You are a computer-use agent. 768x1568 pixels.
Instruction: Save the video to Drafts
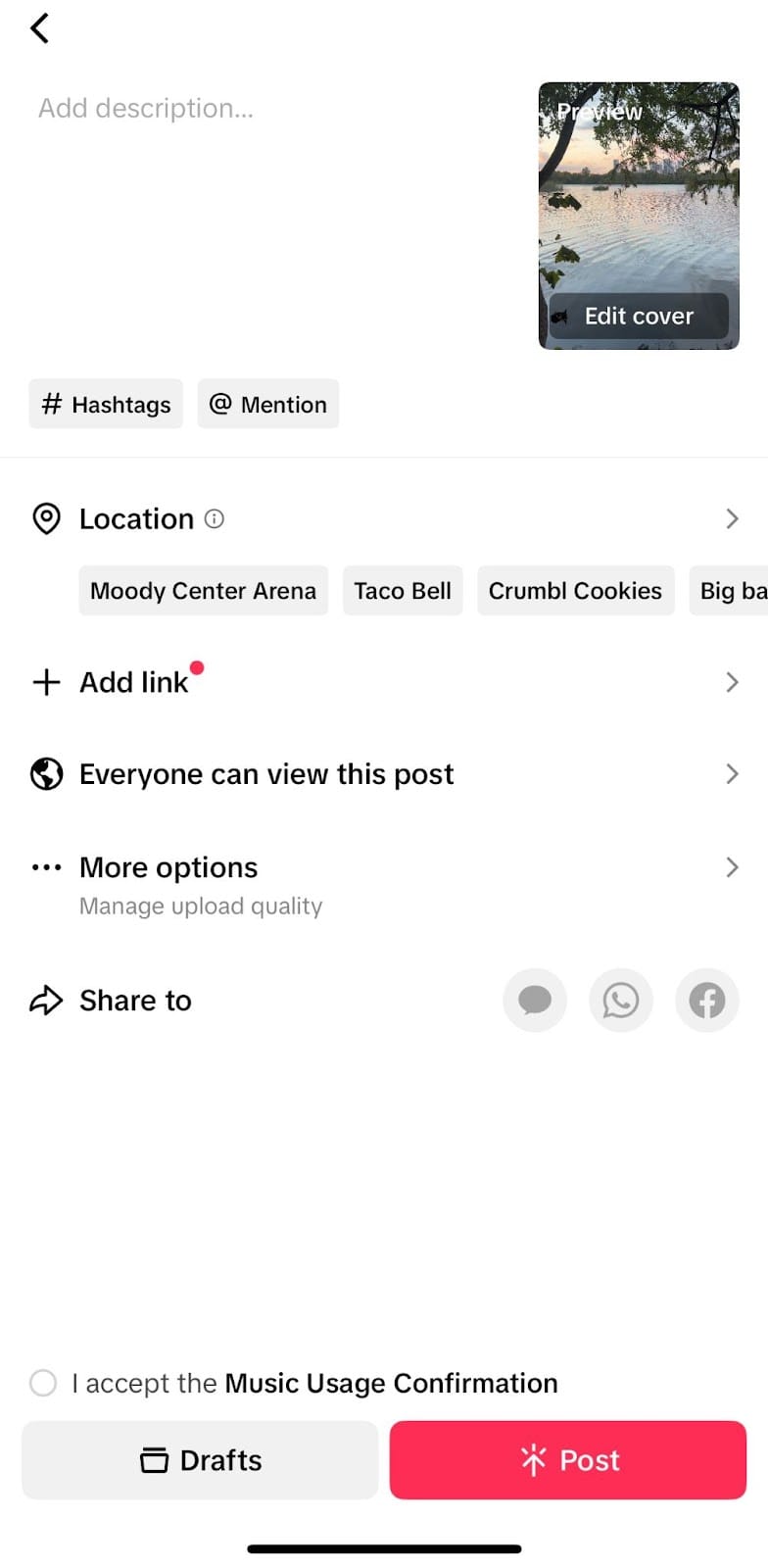click(199, 1459)
